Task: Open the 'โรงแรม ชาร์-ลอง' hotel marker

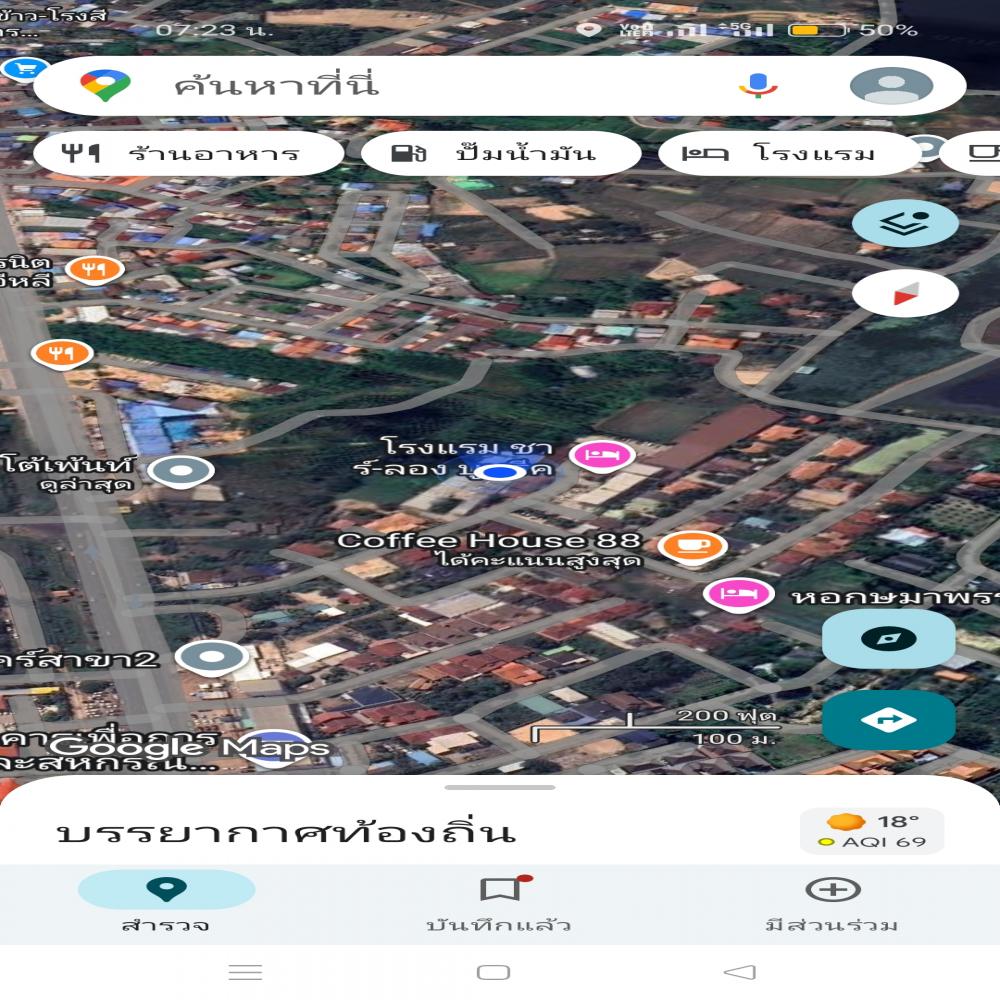Action: [602, 456]
